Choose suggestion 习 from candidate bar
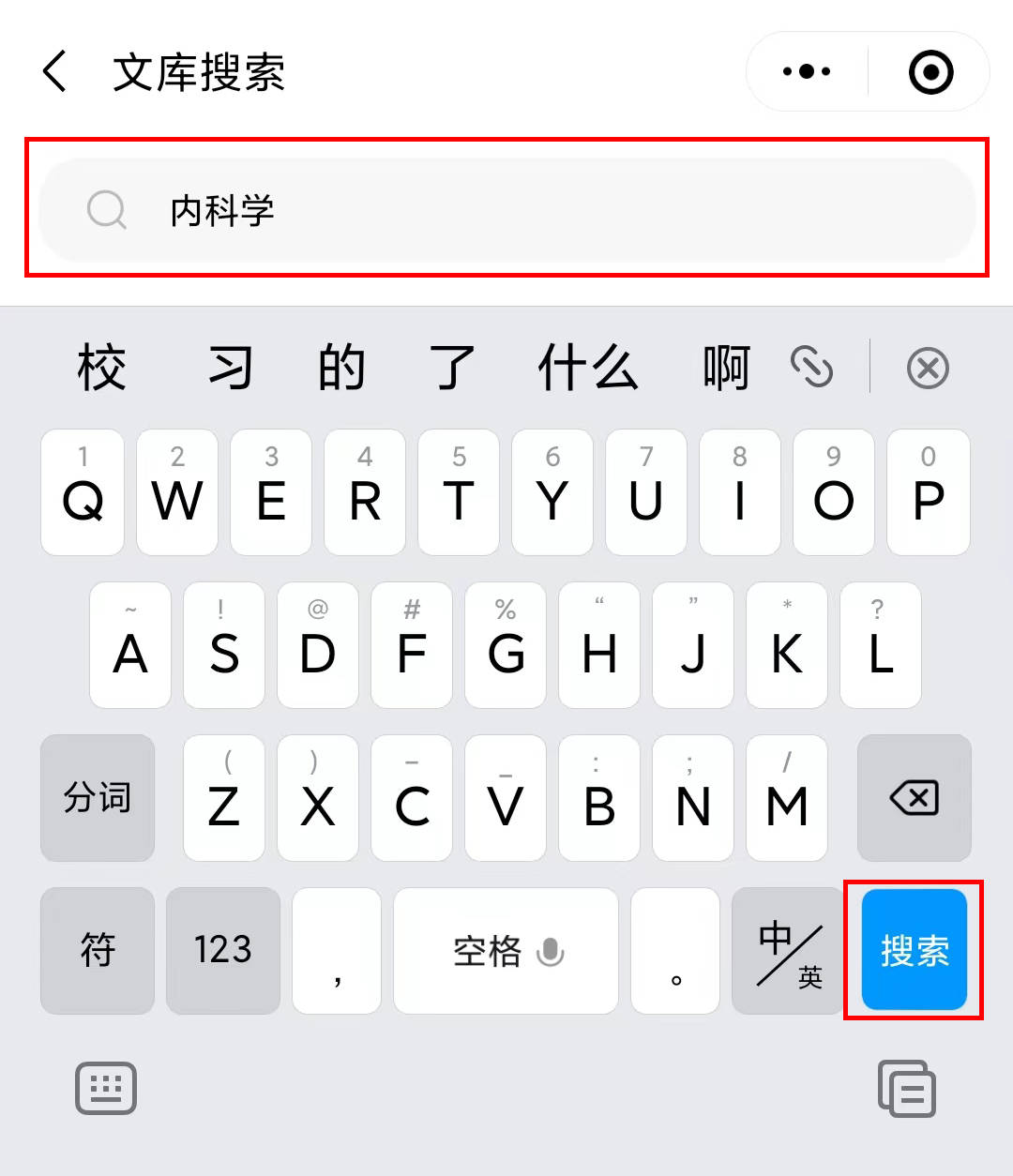Viewport: 1013px width, 1176px height. (231, 367)
